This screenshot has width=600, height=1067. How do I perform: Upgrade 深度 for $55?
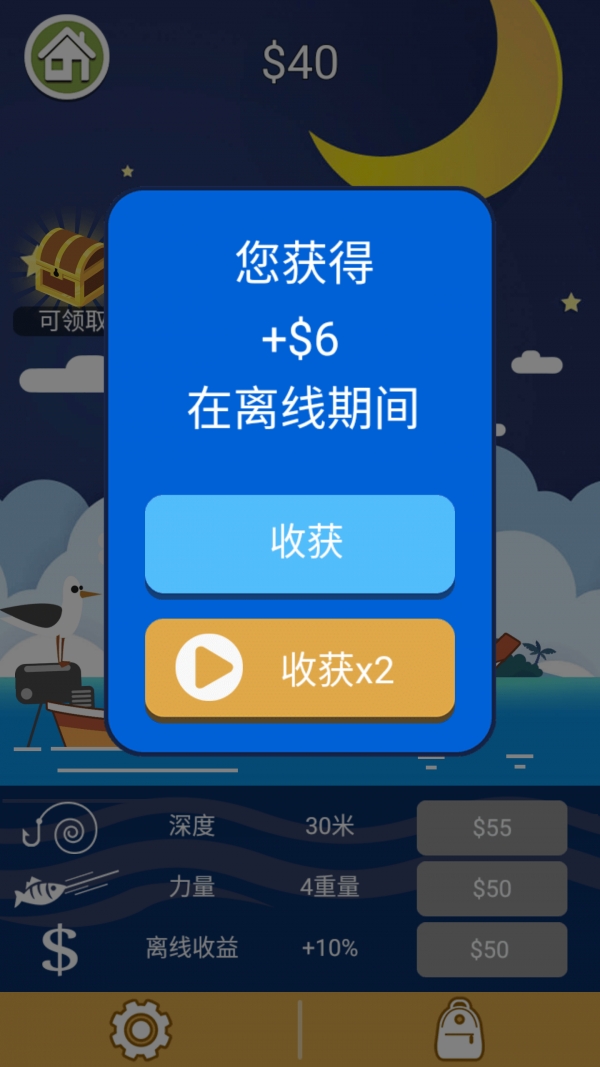(491, 828)
